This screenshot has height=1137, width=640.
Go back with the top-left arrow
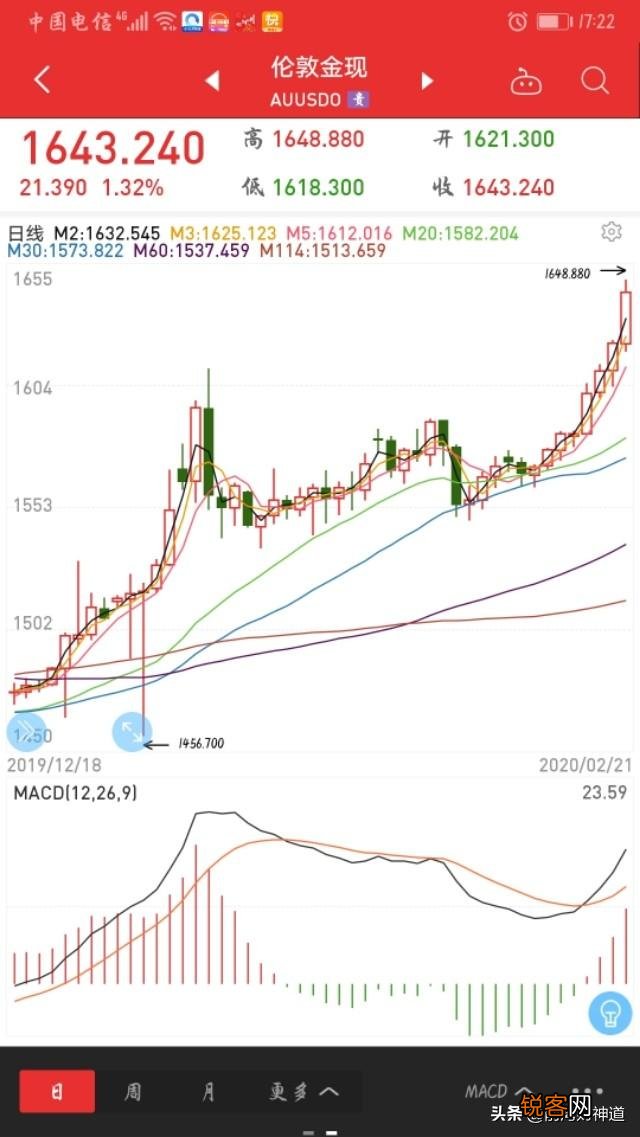[42, 81]
